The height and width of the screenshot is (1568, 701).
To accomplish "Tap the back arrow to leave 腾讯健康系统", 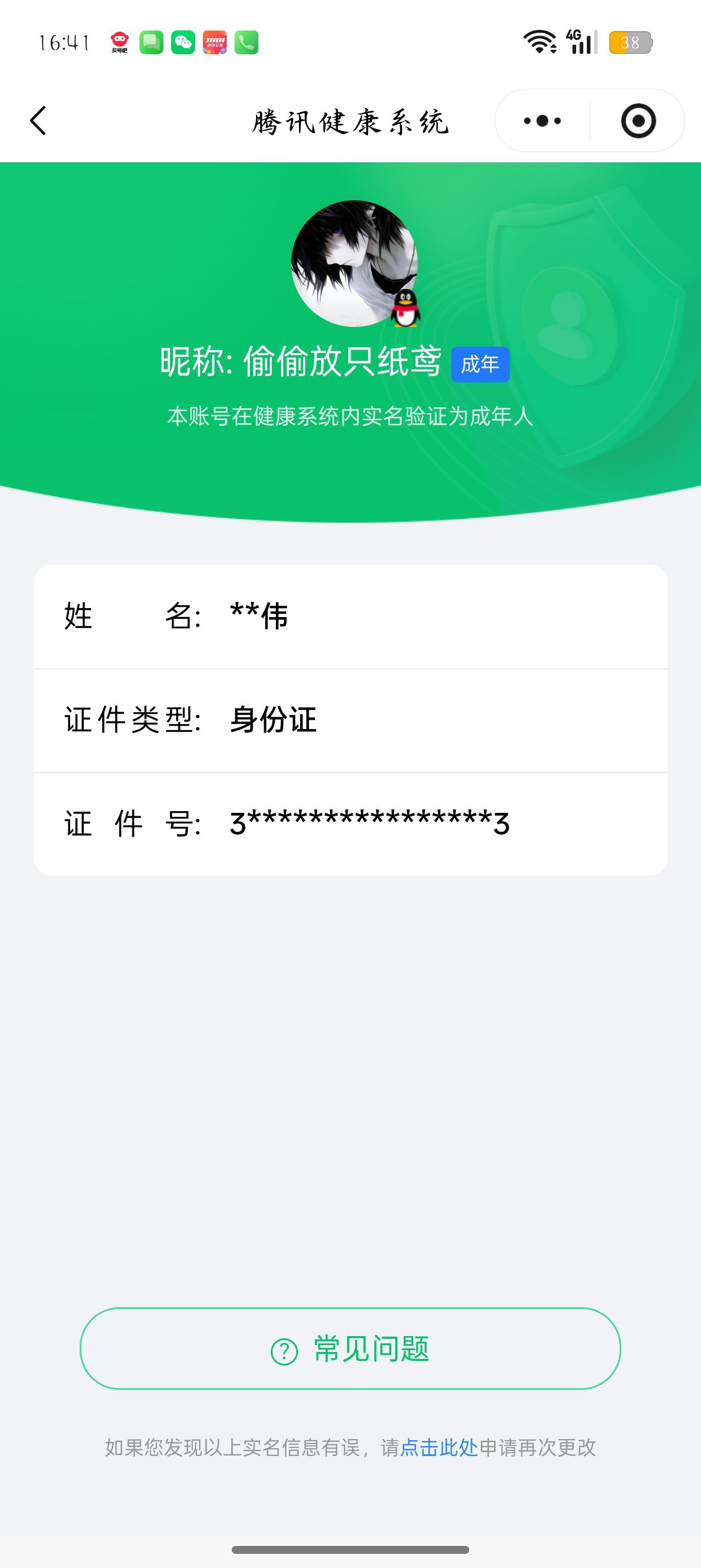I will pos(38,120).
